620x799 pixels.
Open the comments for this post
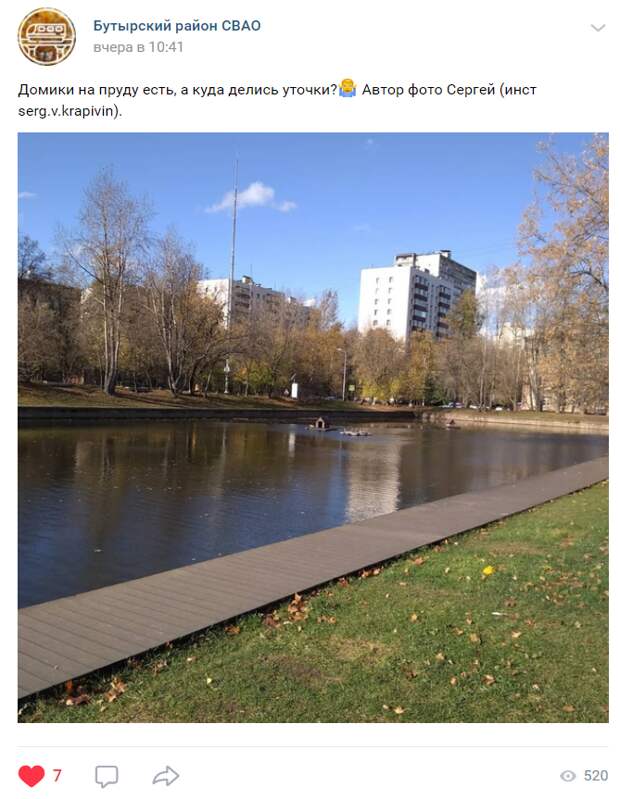107,775
